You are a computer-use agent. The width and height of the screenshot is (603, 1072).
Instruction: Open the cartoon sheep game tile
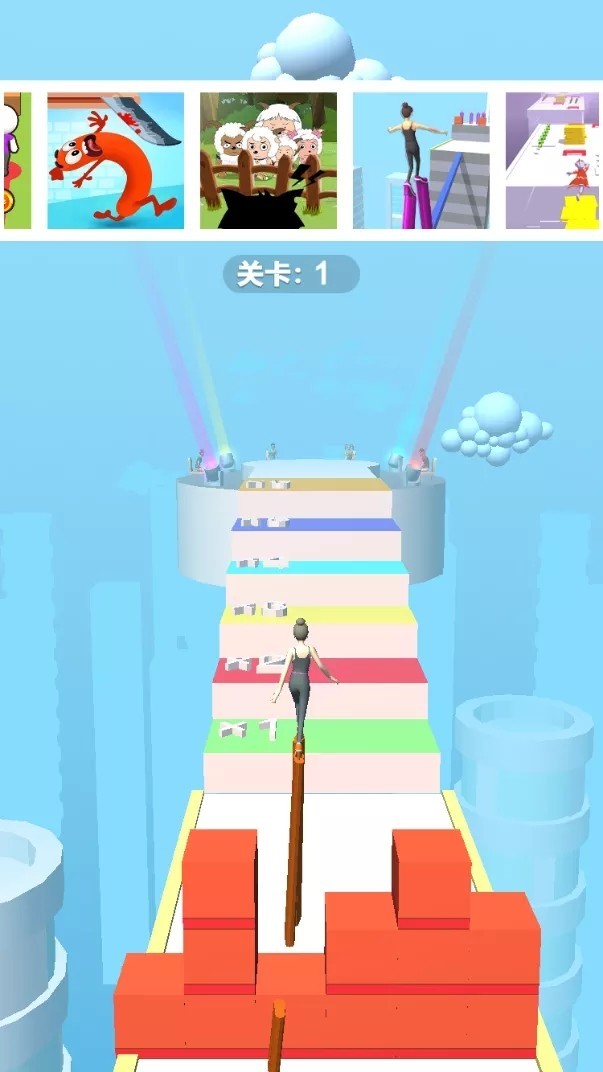coord(268,160)
